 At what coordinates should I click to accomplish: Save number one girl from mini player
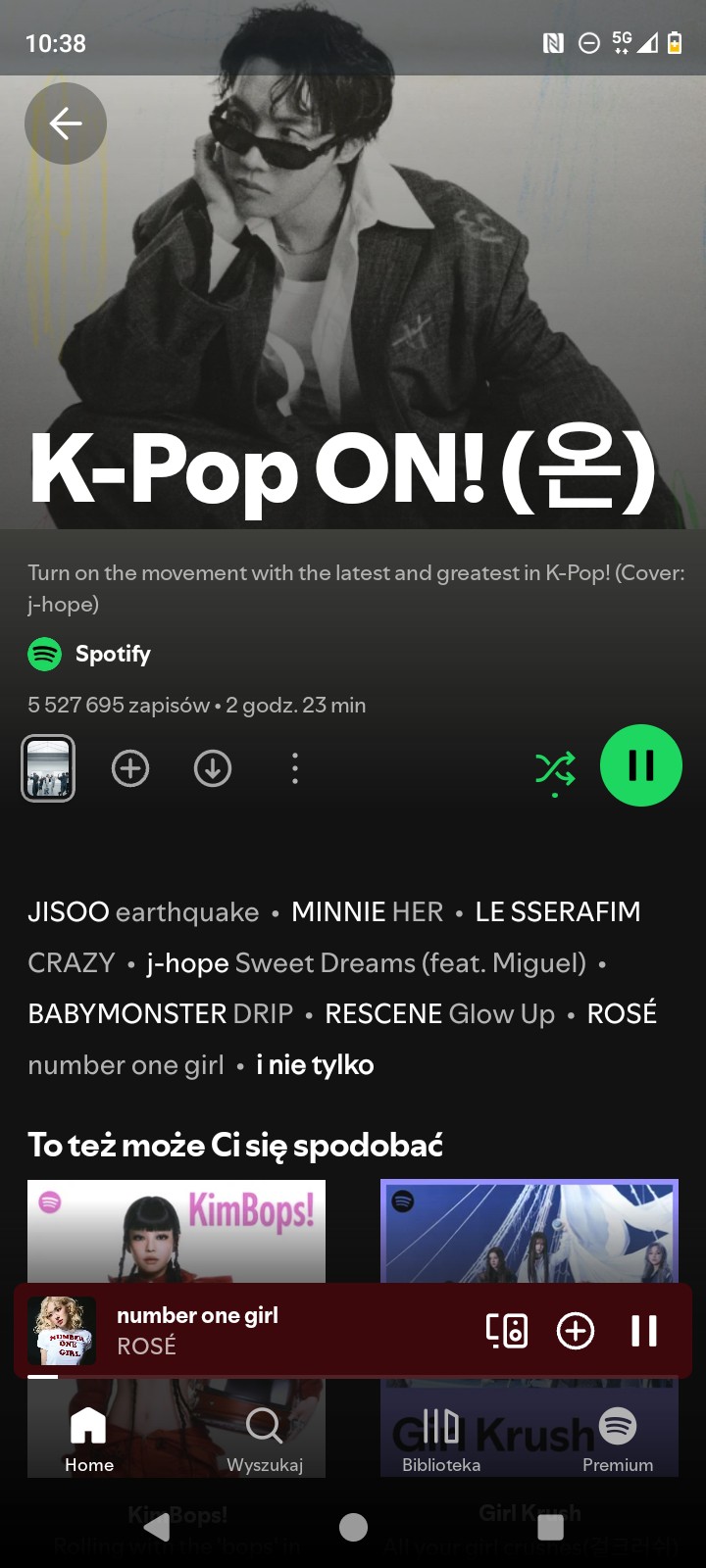(x=576, y=1331)
